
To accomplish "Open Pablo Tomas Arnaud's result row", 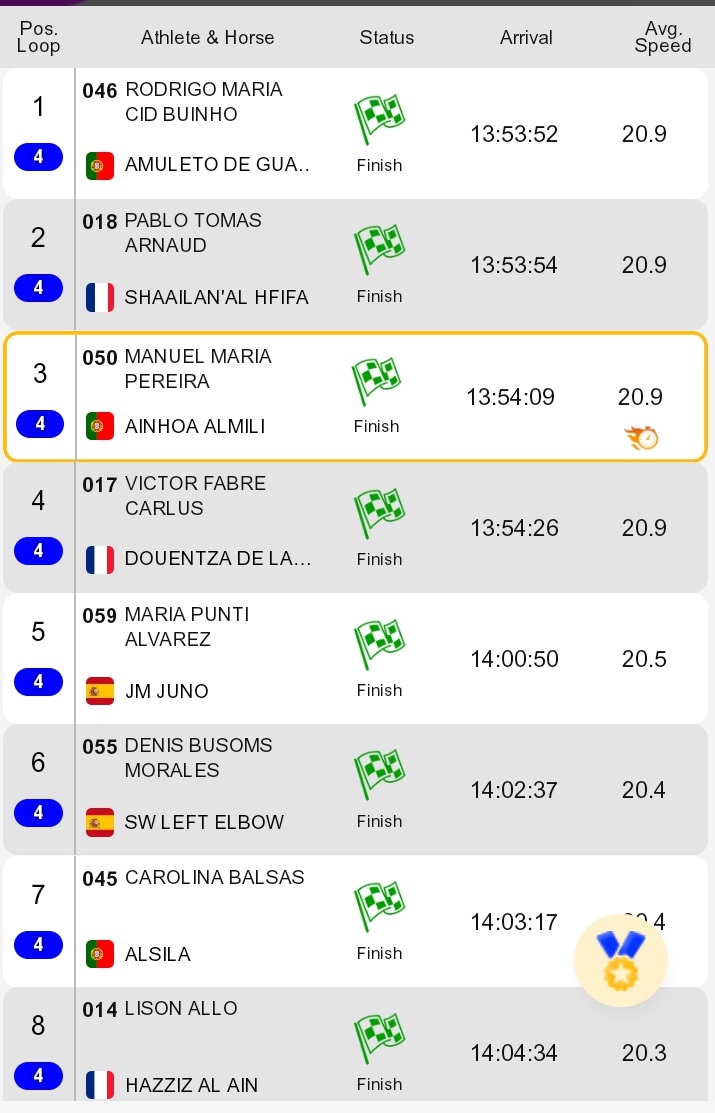I will 355,264.
